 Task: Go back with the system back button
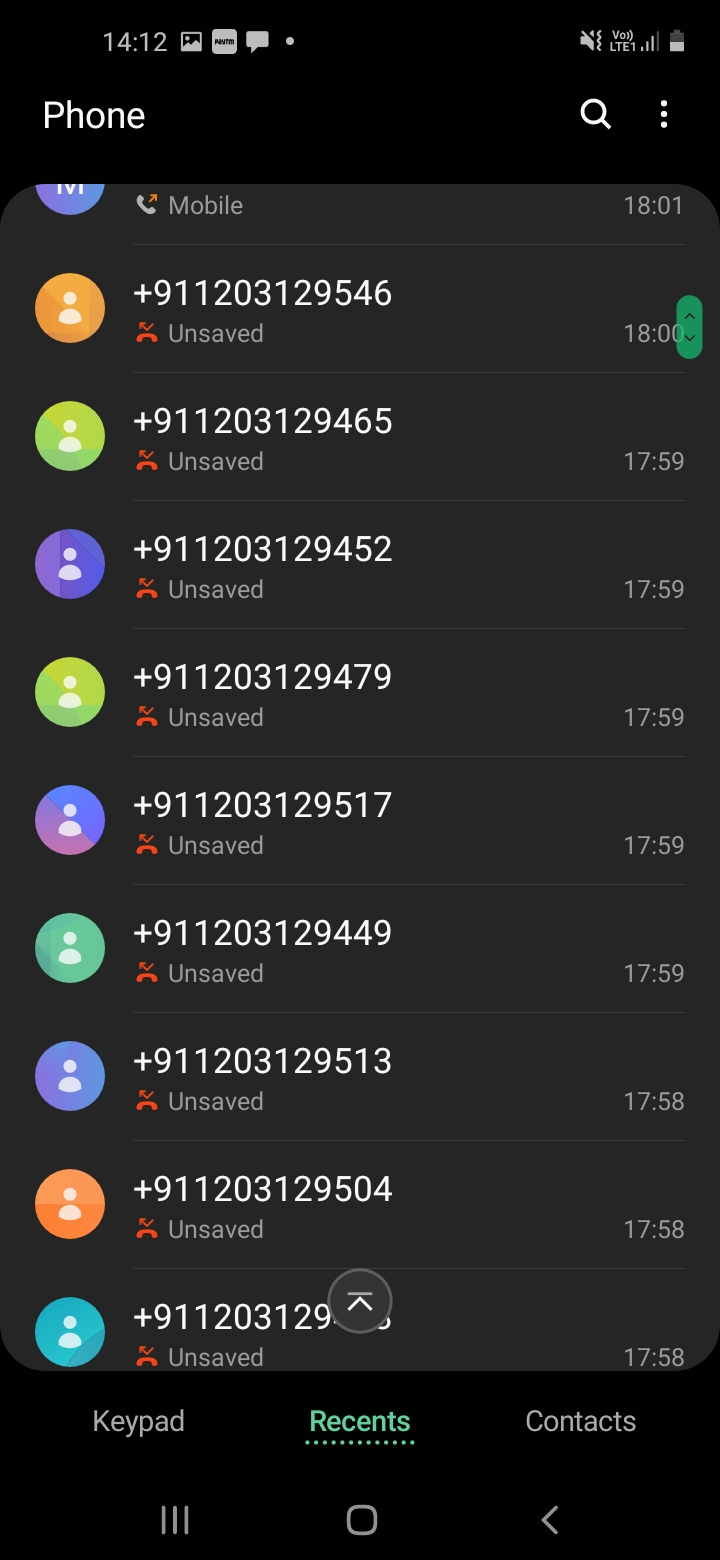pos(549,1520)
